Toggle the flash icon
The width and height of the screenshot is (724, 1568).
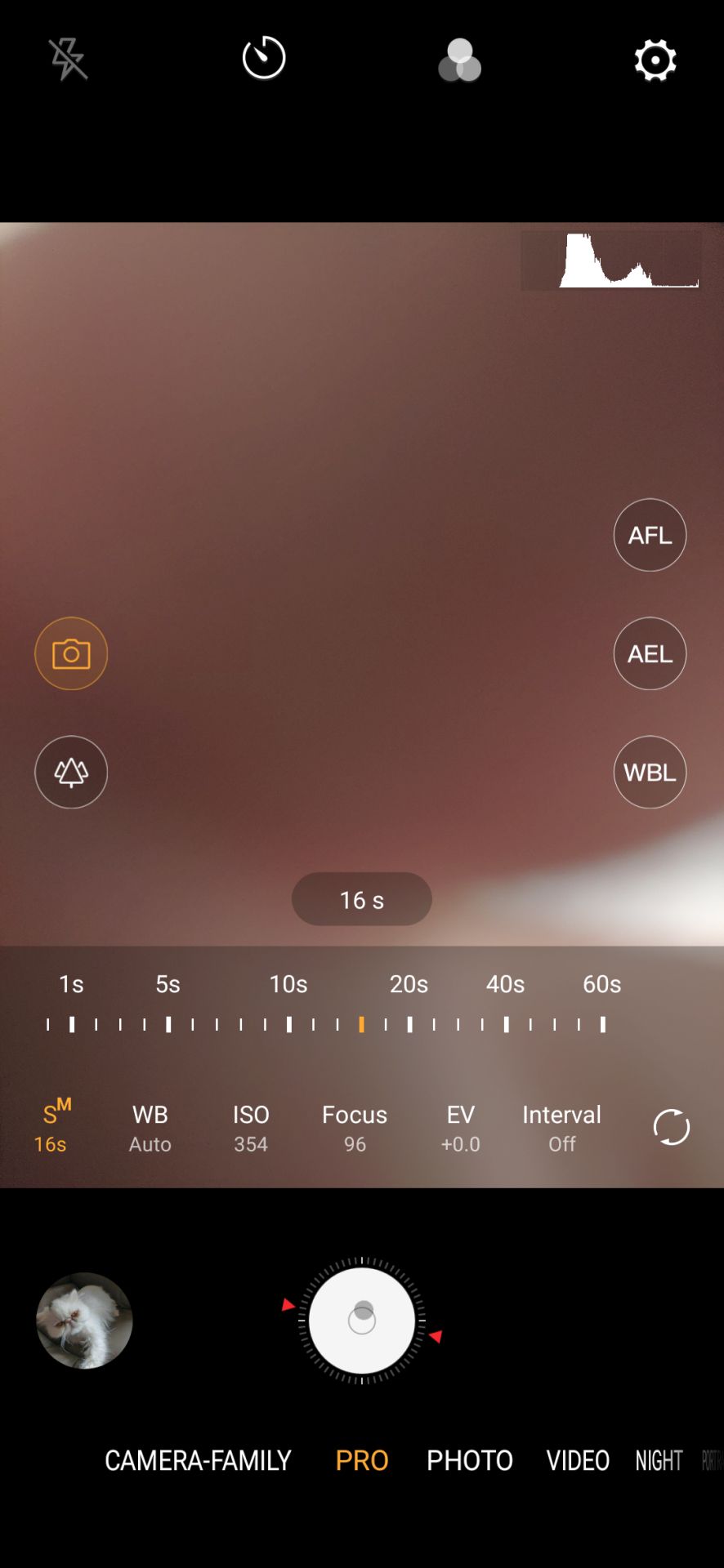pyautogui.click(x=69, y=60)
